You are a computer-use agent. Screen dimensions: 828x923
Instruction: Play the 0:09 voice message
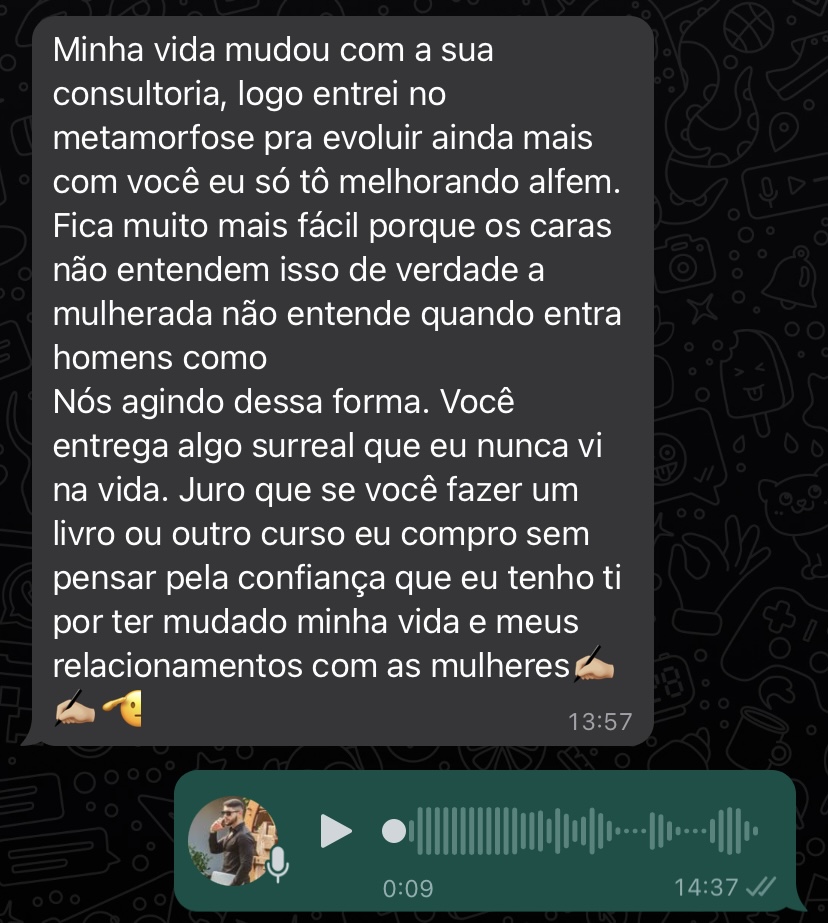tap(336, 830)
